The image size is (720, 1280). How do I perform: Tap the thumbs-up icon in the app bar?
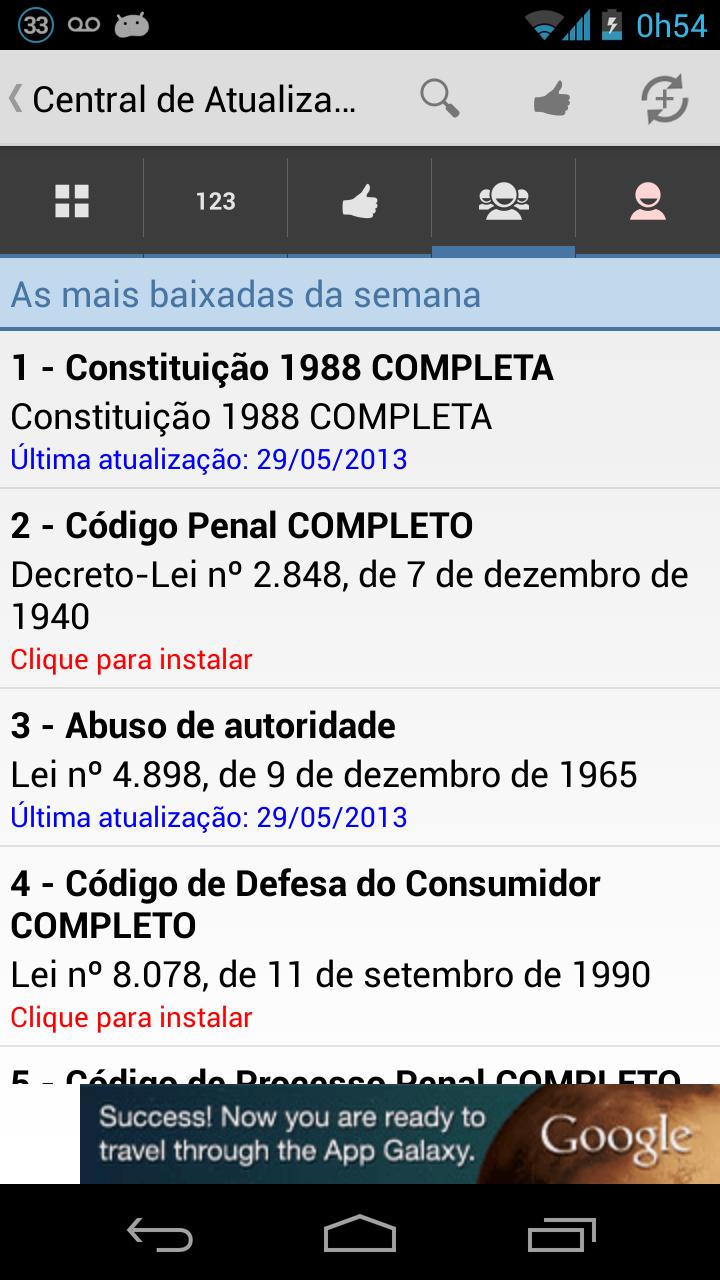[552, 99]
